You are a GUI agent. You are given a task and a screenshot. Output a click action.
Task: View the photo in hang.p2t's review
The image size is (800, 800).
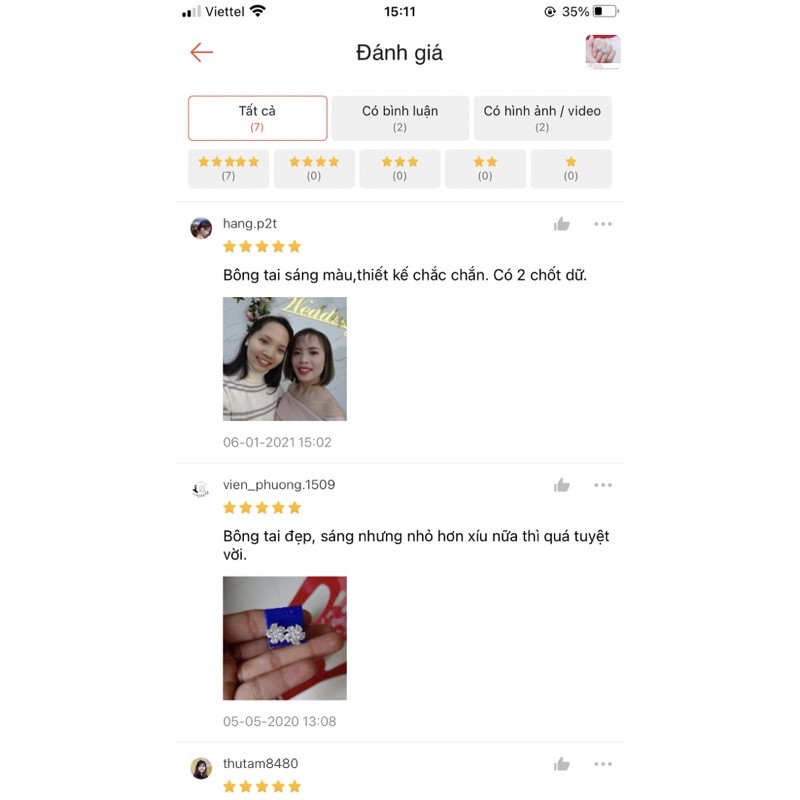point(284,358)
